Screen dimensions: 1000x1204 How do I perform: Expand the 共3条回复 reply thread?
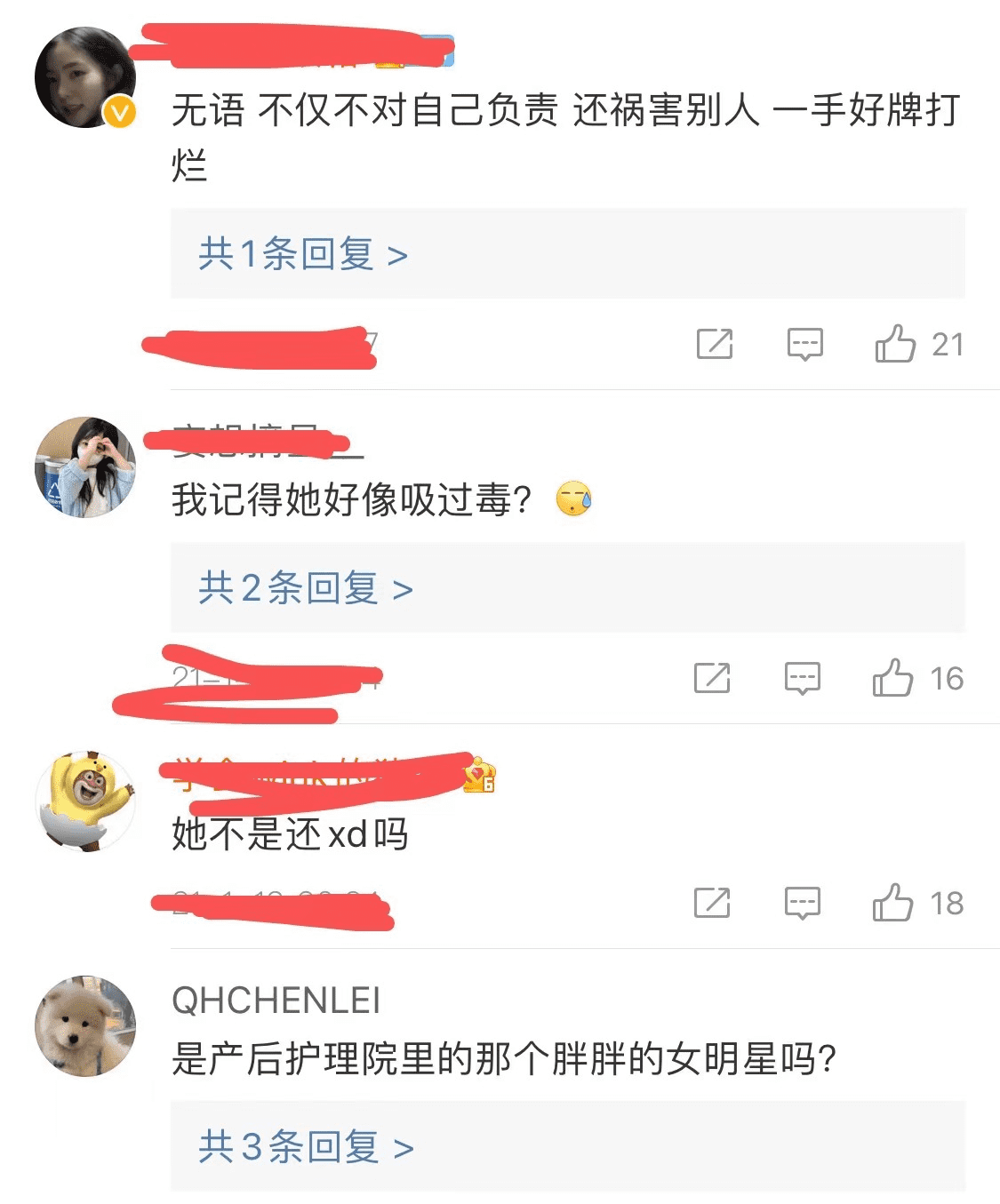(x=305, y=1147)
